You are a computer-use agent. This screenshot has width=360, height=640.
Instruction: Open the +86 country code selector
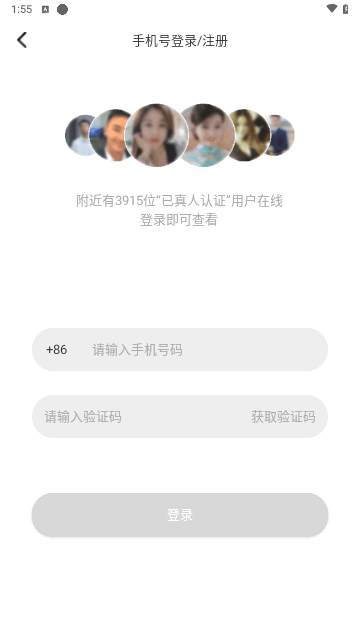[x=57, y=350]
